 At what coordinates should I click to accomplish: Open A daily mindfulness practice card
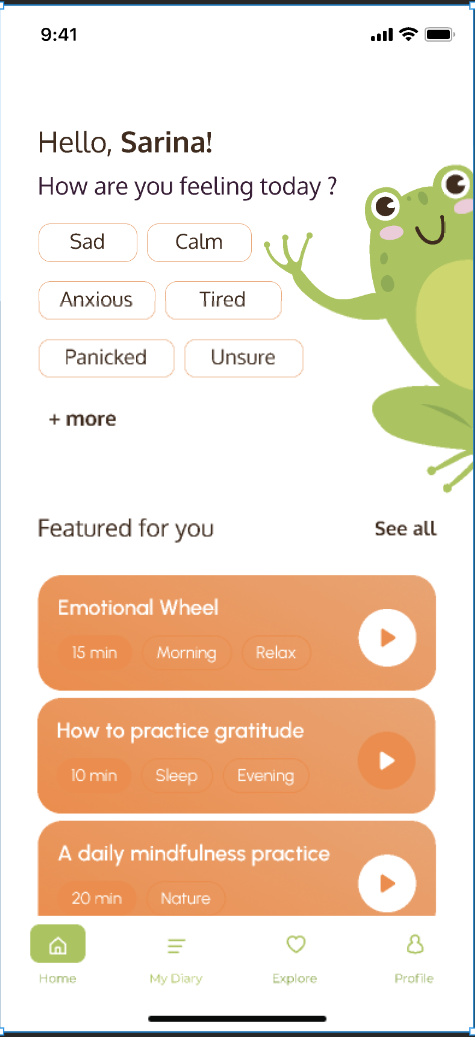click(x=237, y=868)
